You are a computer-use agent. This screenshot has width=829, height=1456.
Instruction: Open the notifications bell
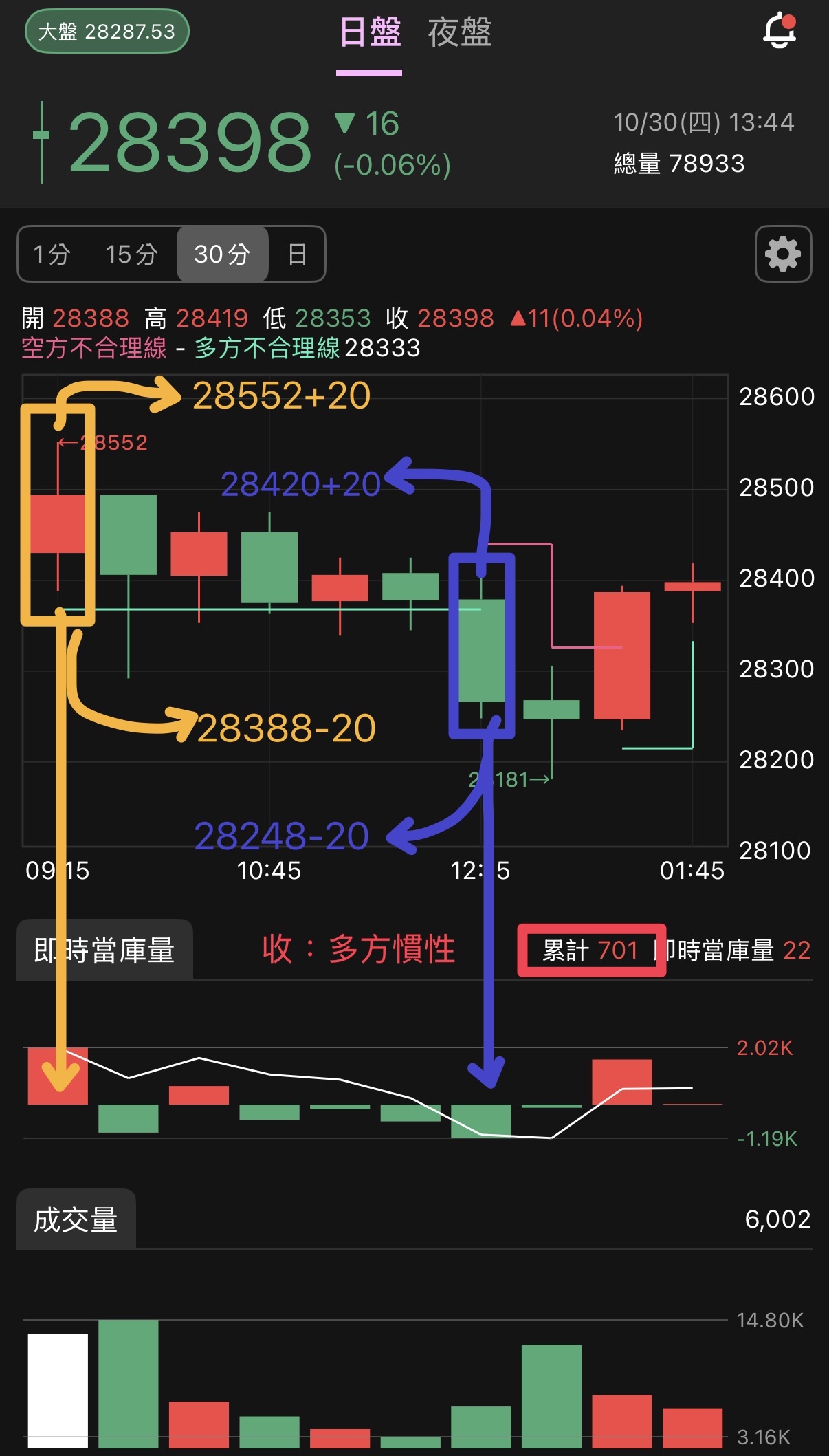pos(779,31)
